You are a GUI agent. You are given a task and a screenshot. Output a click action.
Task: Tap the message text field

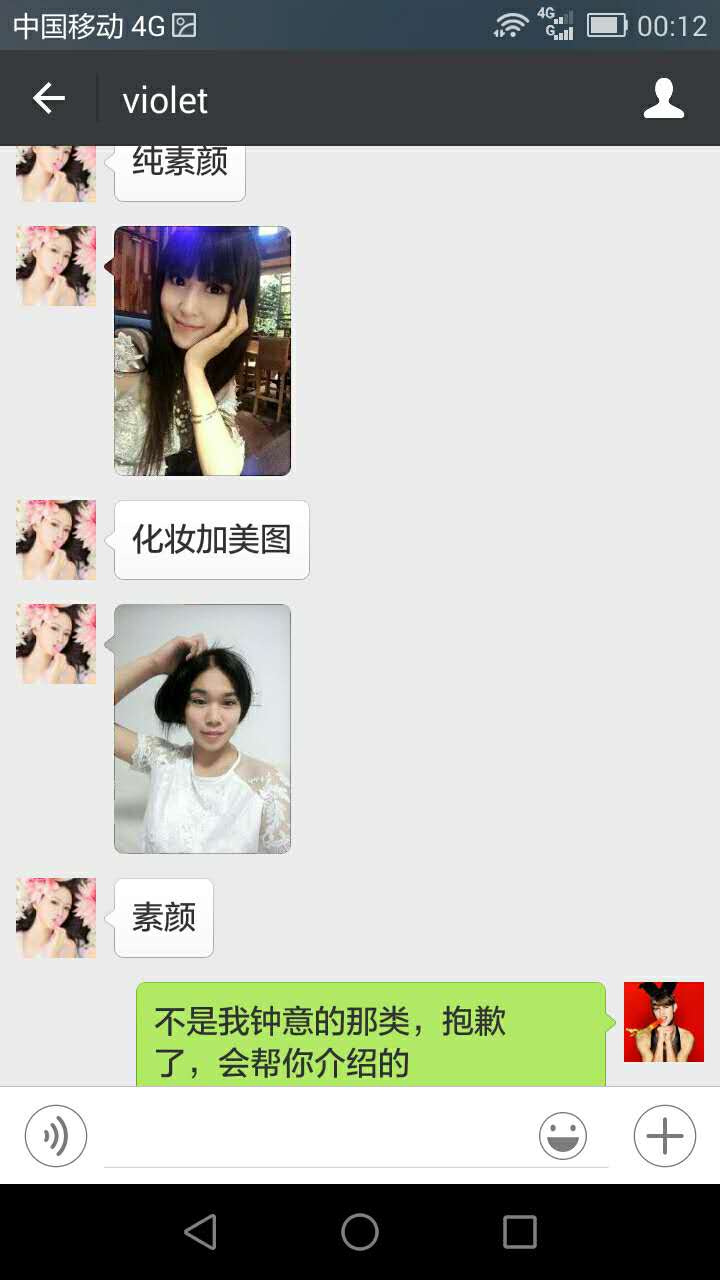[x=320, y=1136]
